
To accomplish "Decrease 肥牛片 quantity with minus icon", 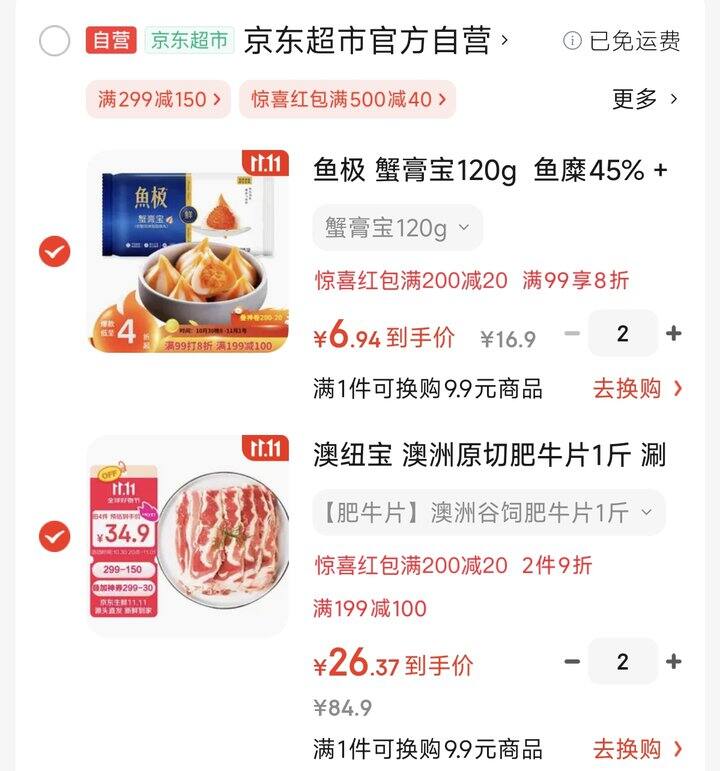I will pyautogui.click(x=573, y=661).
